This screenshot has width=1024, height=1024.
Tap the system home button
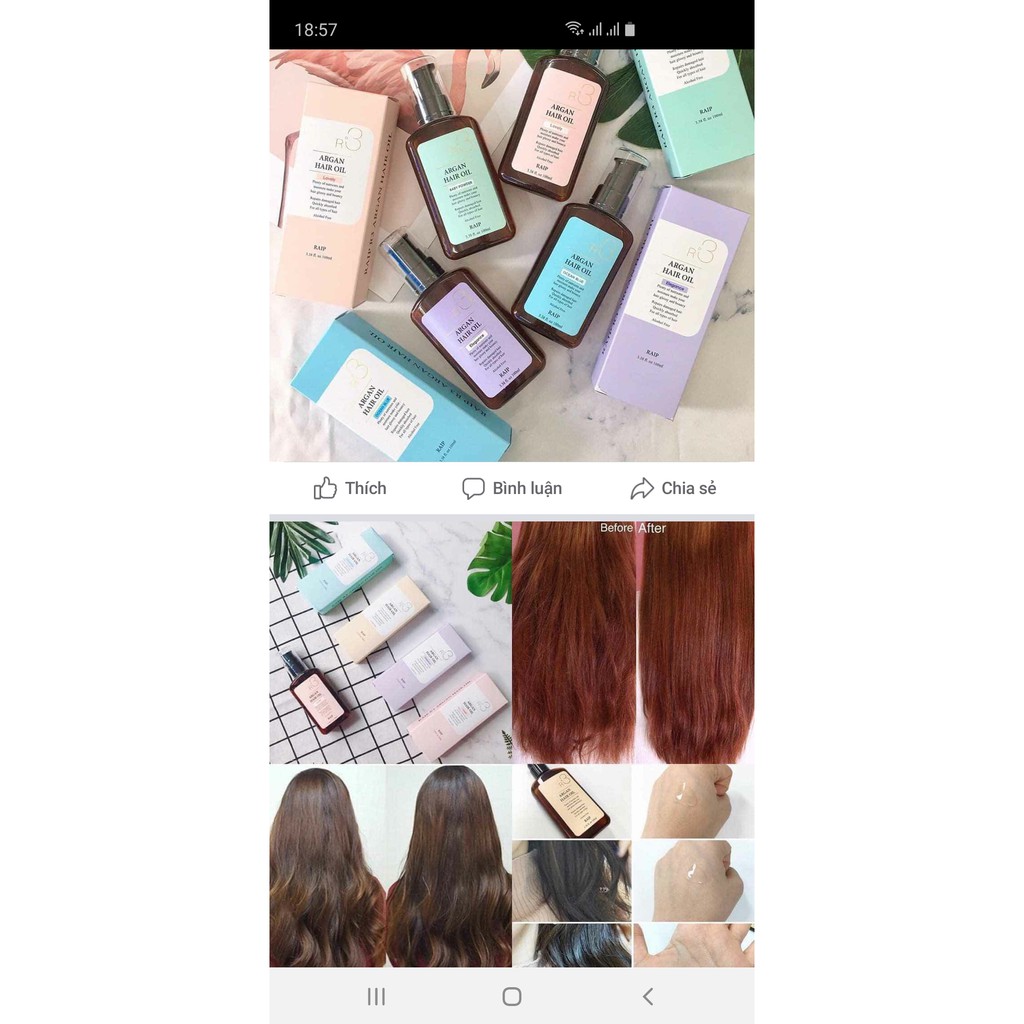(x=512, y=996)
